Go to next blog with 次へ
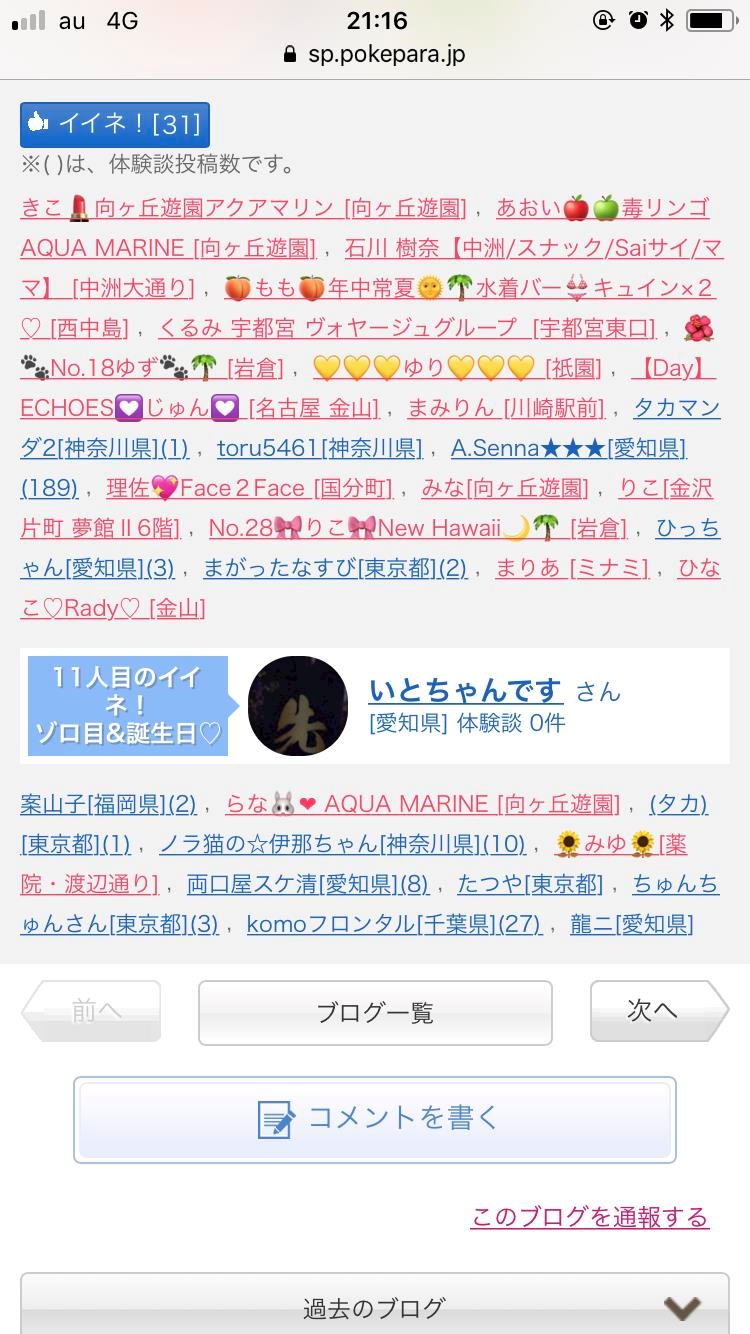The height and width of the screenshot is (1334, 750). (x=659, y=1011)
